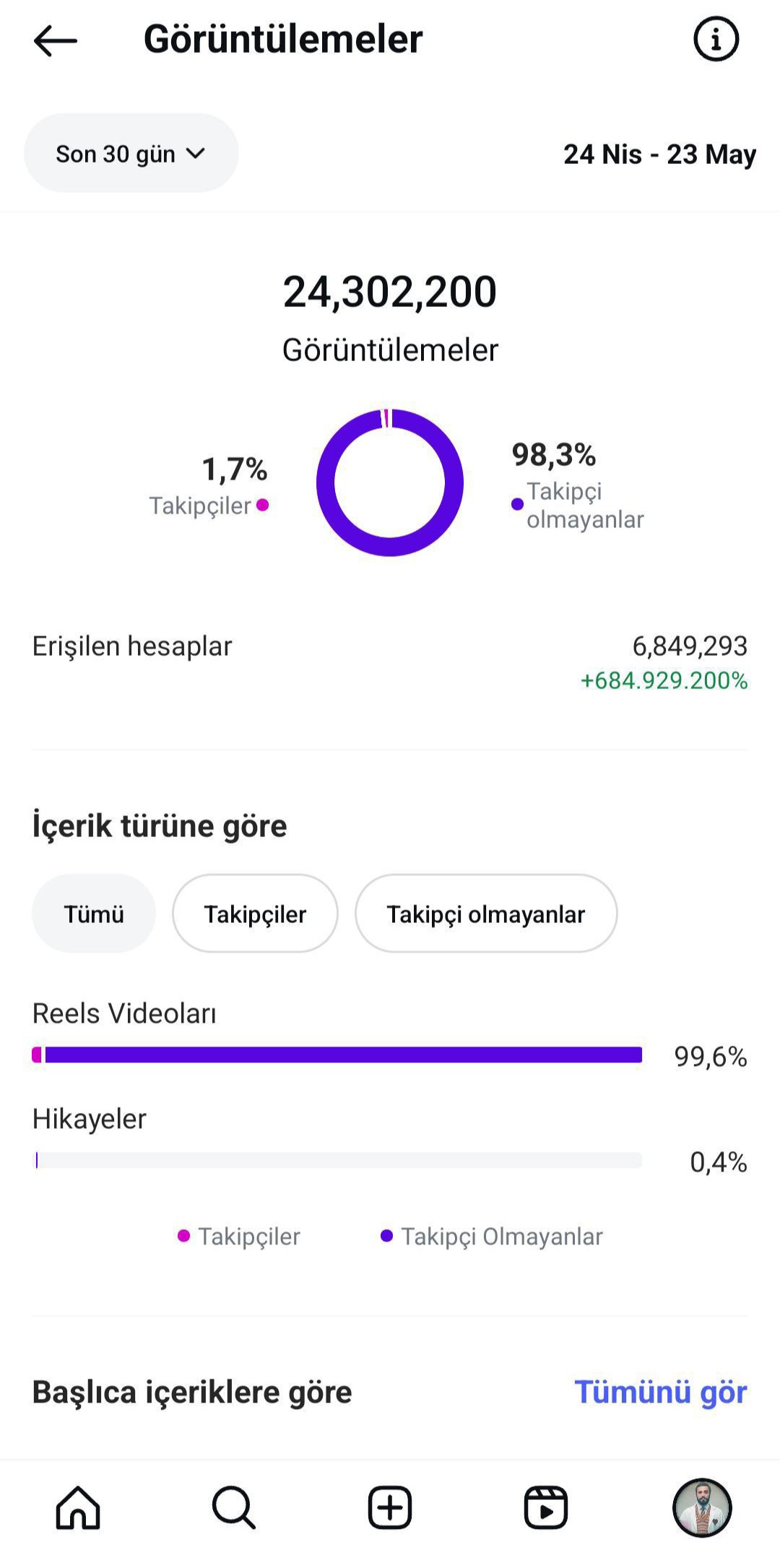780x1568 pixels.
Task: Filter content by Takipçi olmayanlar chip
Action: (x=486, y=914)
